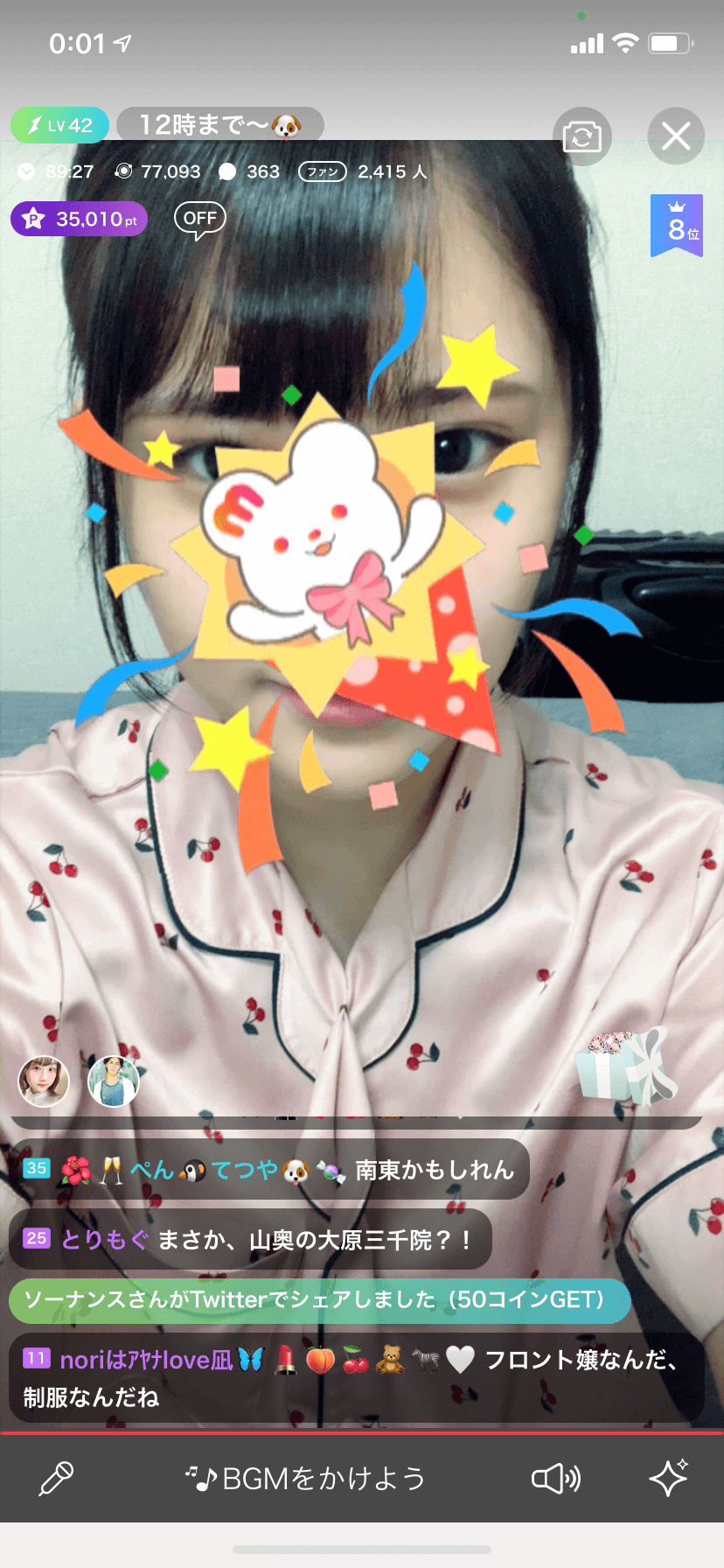Close the live stream
Viewport: 724px width, 1568px height.
(675, 136)
